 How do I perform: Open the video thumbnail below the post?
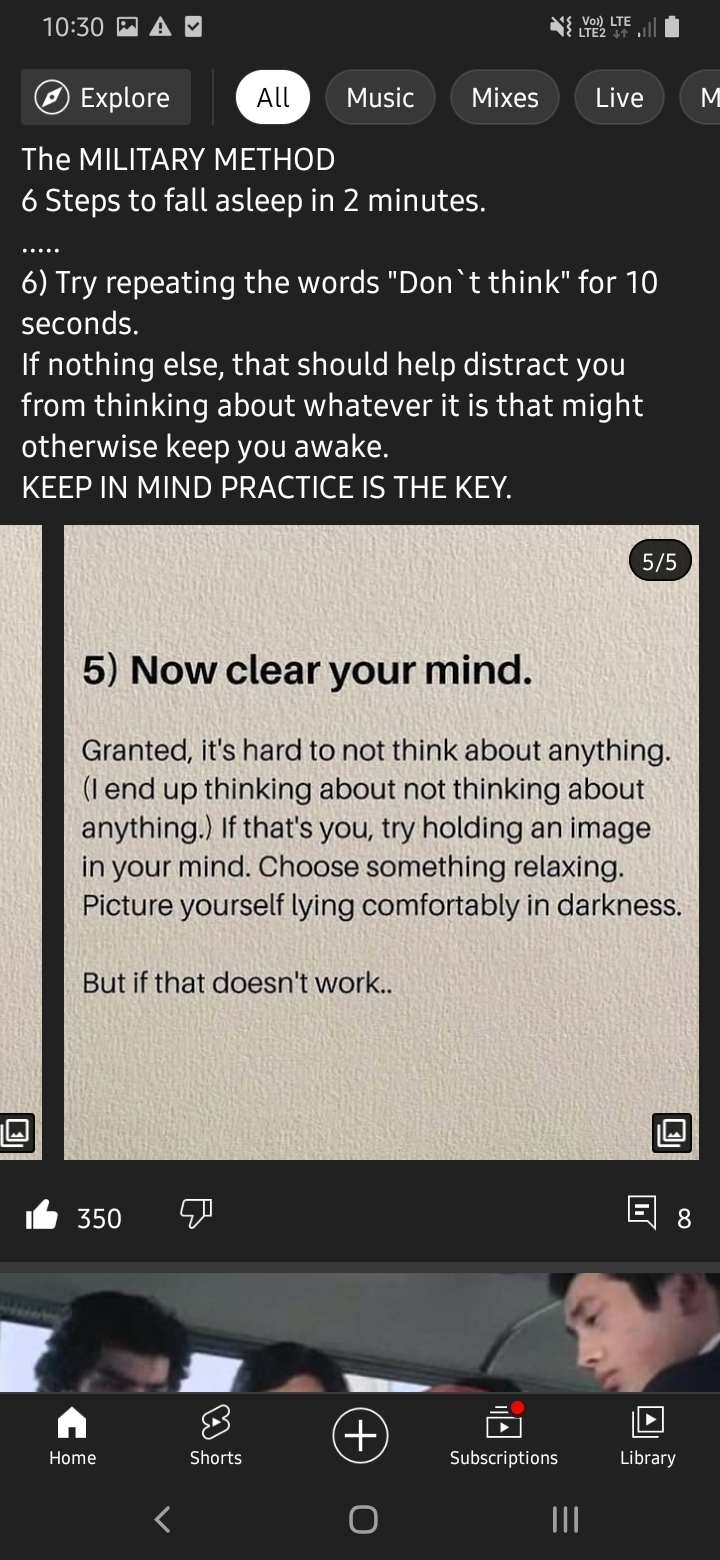(x=360, y=1332)
